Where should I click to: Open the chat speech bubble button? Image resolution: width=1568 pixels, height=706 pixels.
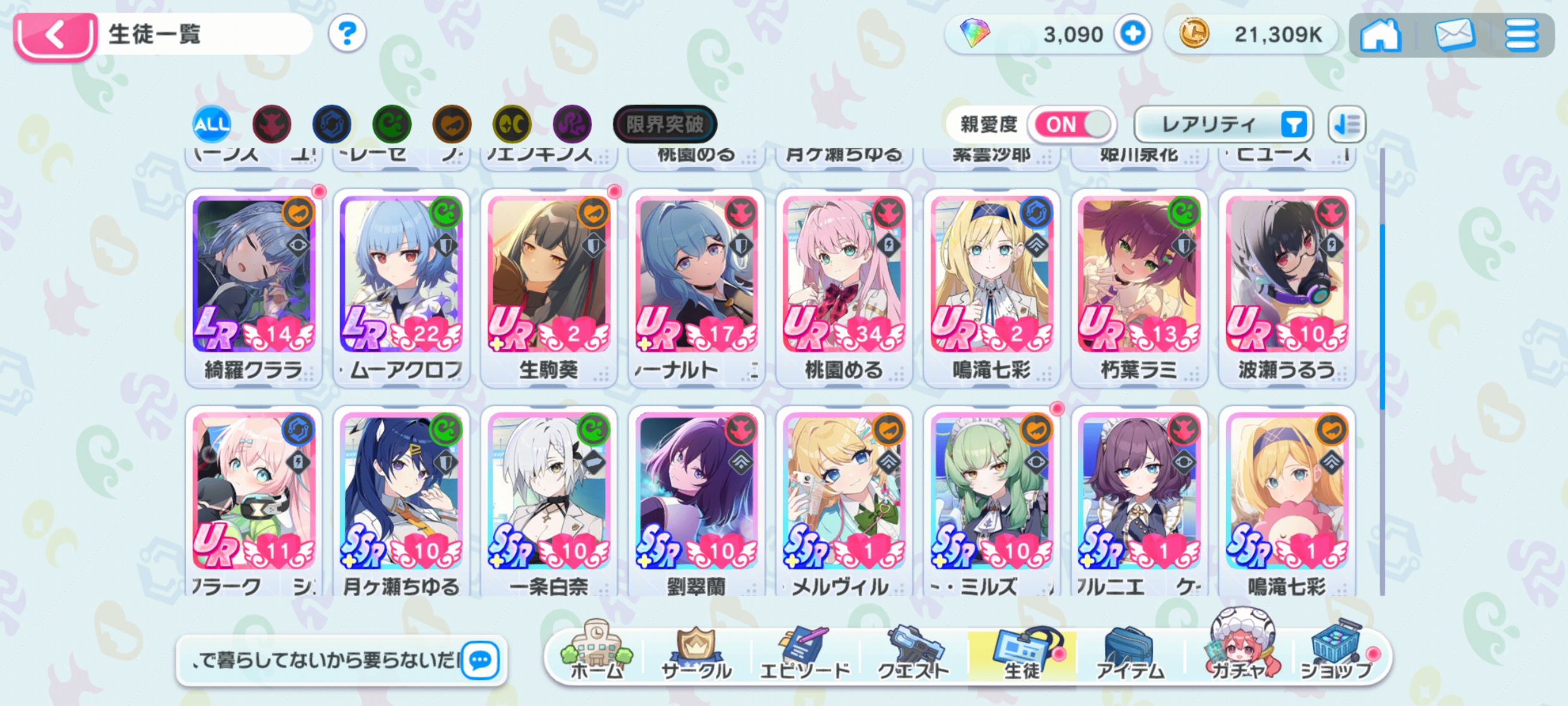click(x=480, y=660)
